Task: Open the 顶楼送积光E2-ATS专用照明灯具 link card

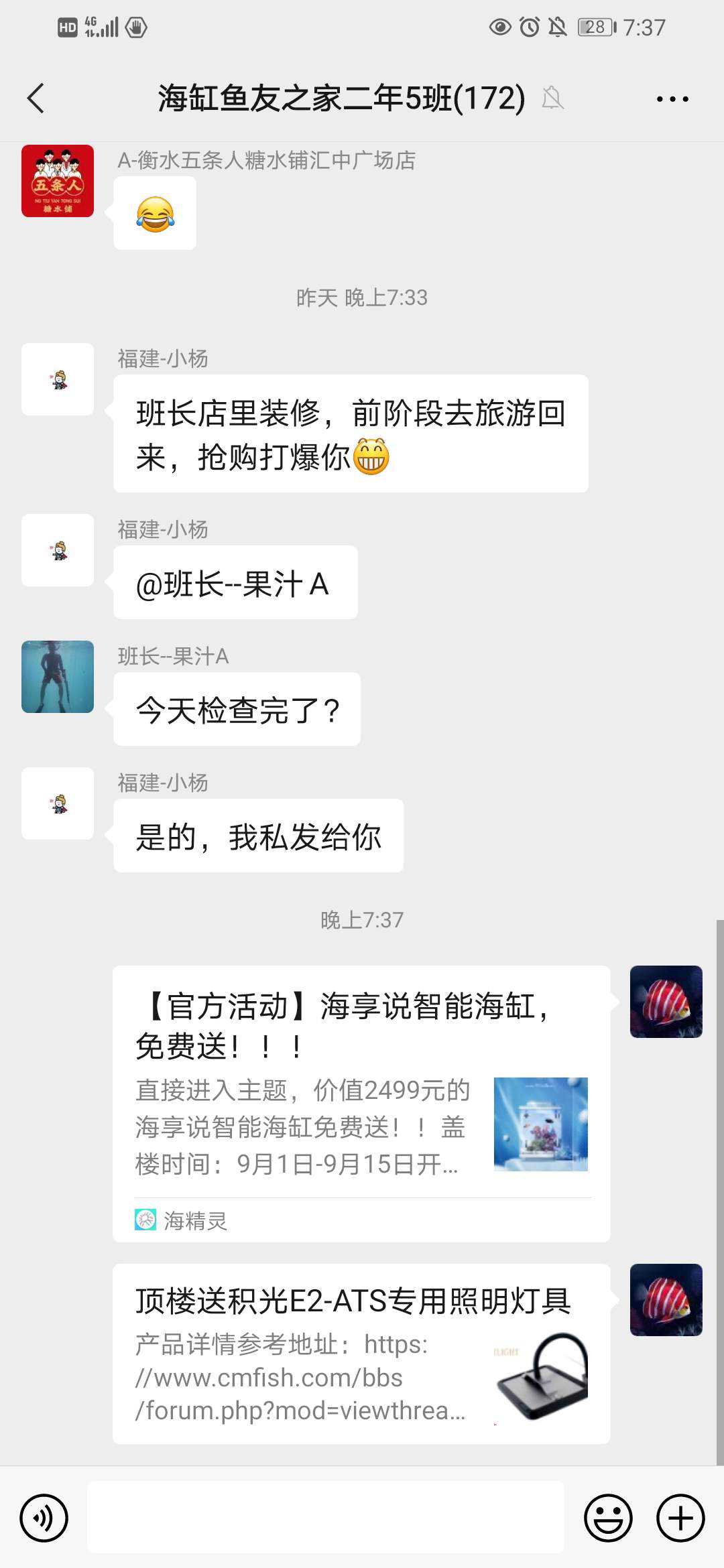Action: coord(361,1354)
